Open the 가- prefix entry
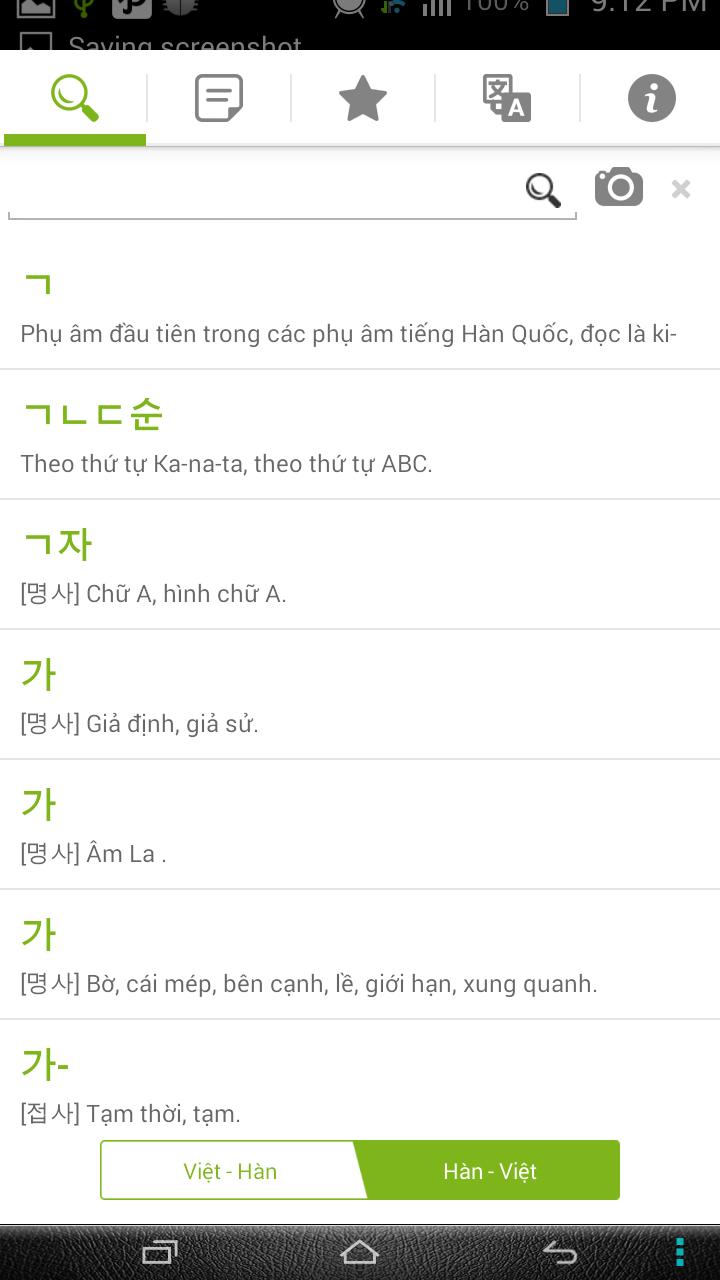 [x=360, y=1080]
